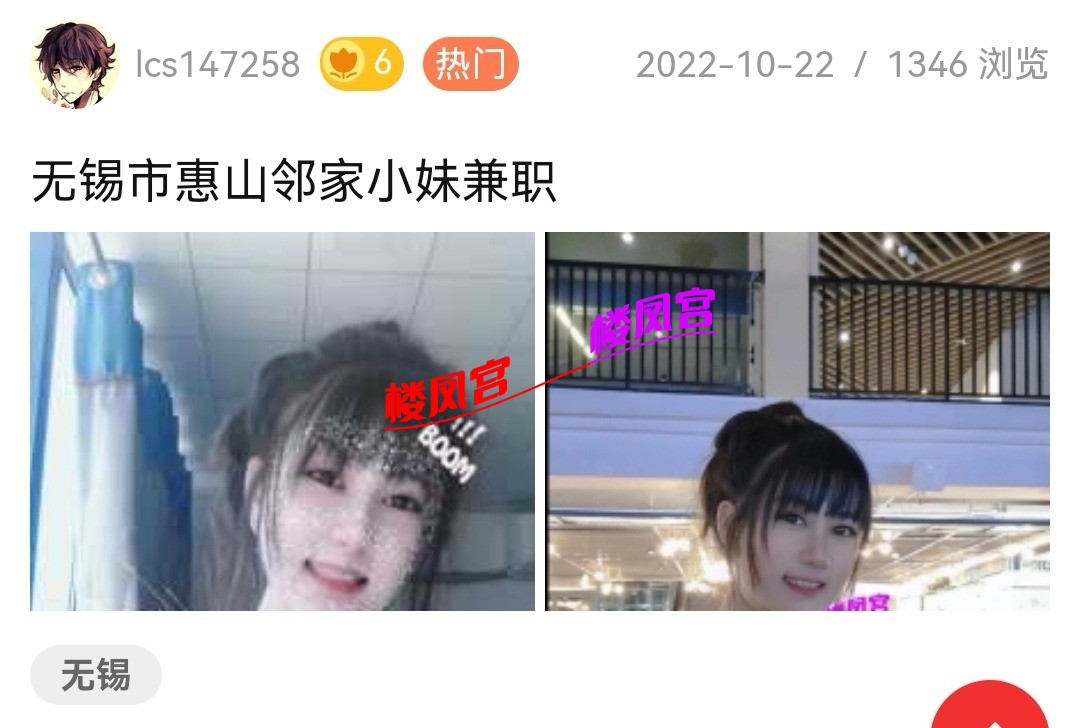Tap the red floating action button
This screenshot has height=728, width=1080.
(990, 709)
